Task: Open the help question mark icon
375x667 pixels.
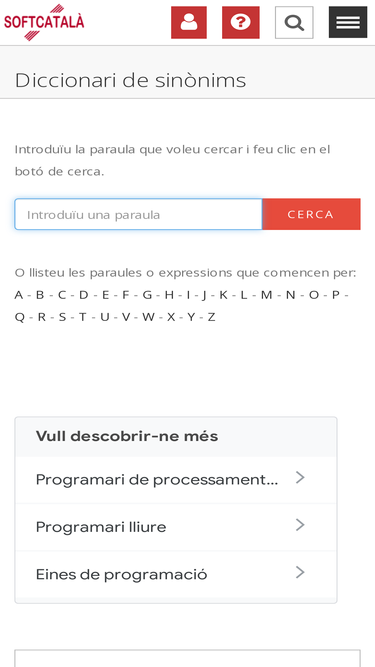Action: point(241,23)
